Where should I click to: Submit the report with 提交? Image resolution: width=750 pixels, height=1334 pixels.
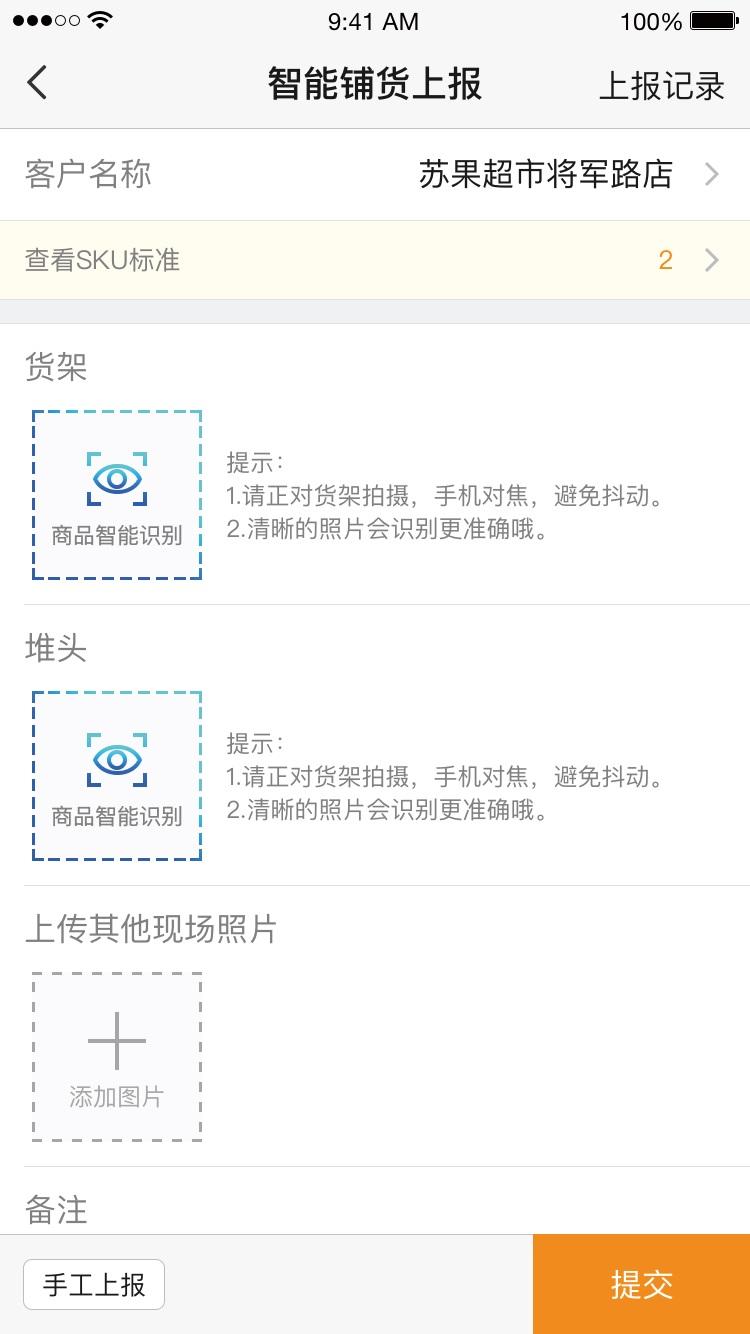coord(641,1284)
